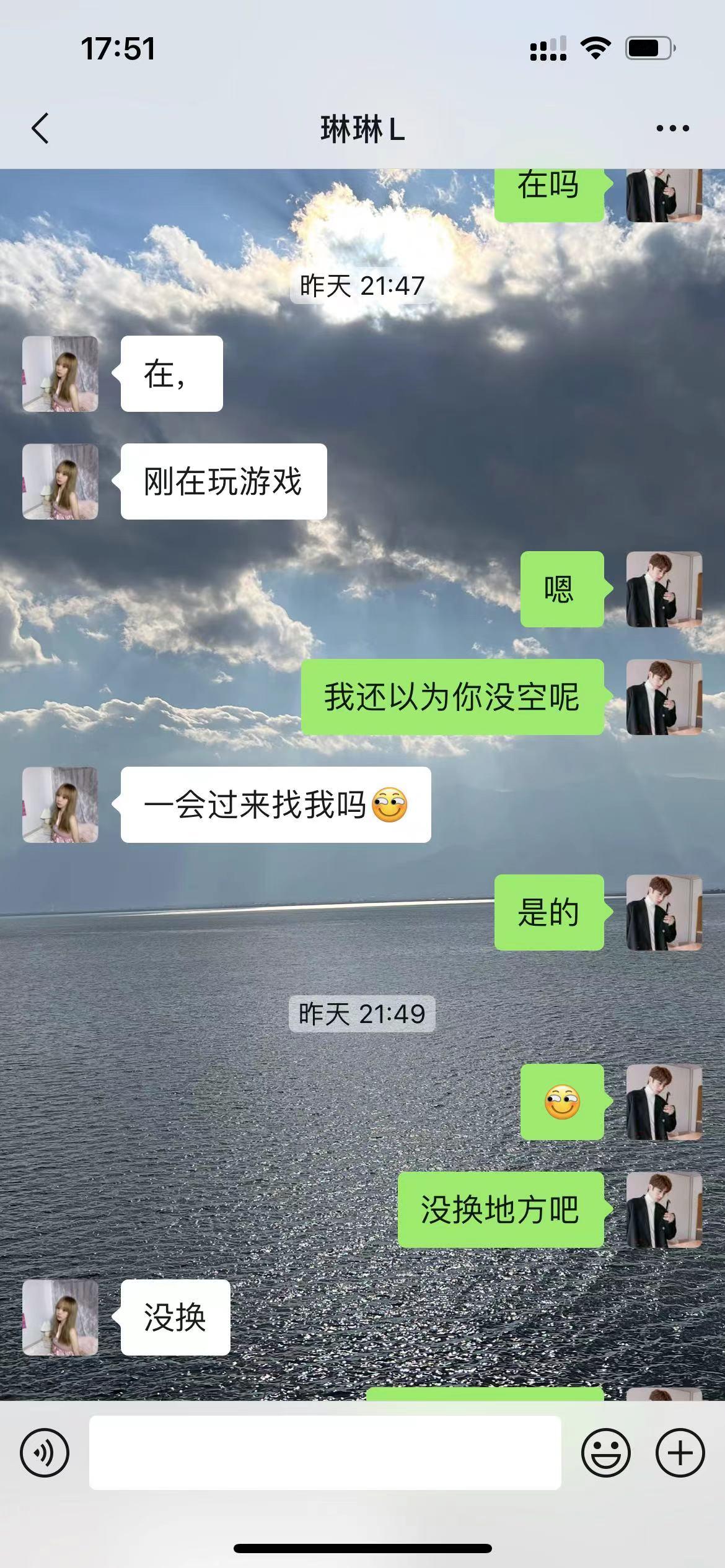Switch to voice message input
This screenshot has width=725, height=1568.
45,1453
